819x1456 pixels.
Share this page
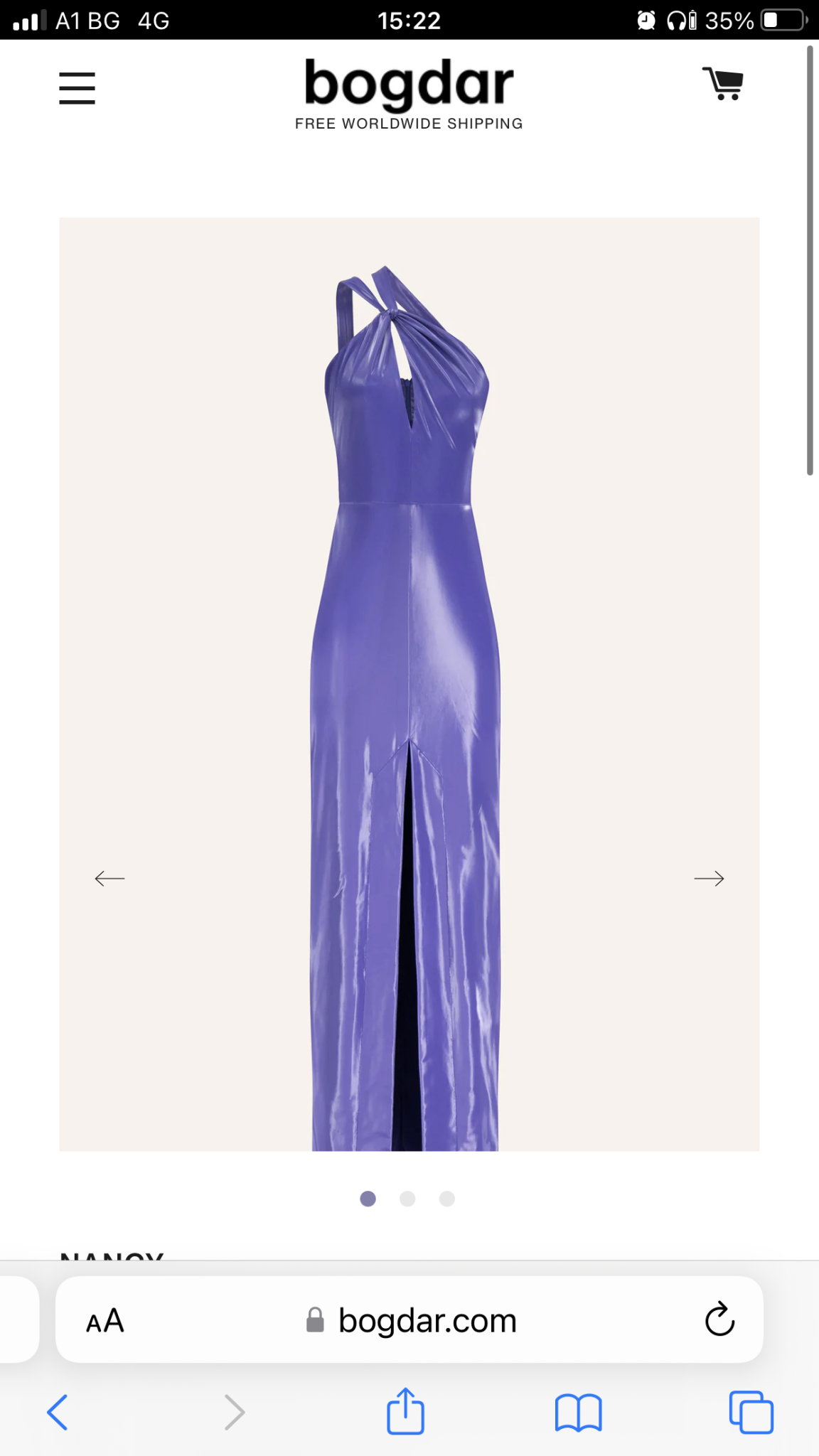(406, 1410)
